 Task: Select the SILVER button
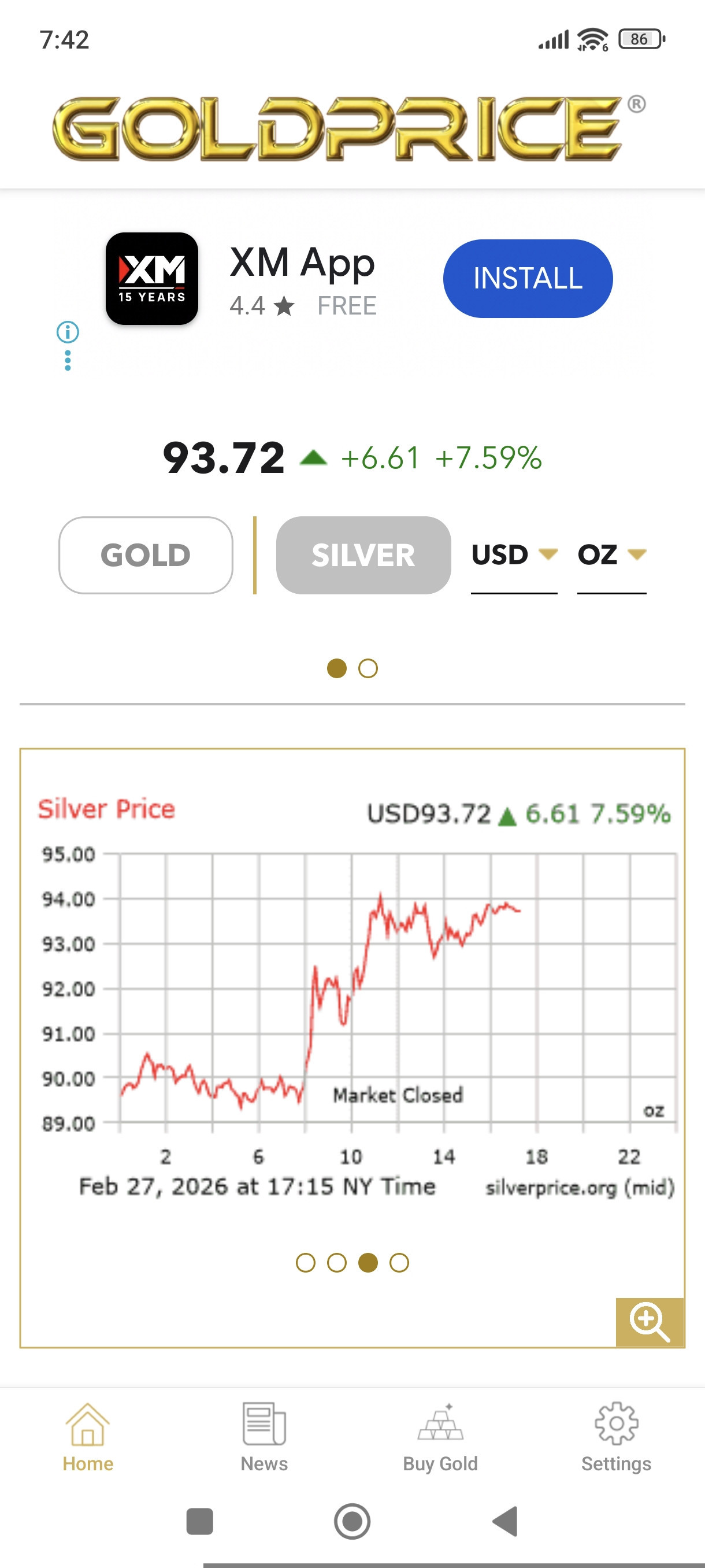pyautogui.click(x=363, y=555)
